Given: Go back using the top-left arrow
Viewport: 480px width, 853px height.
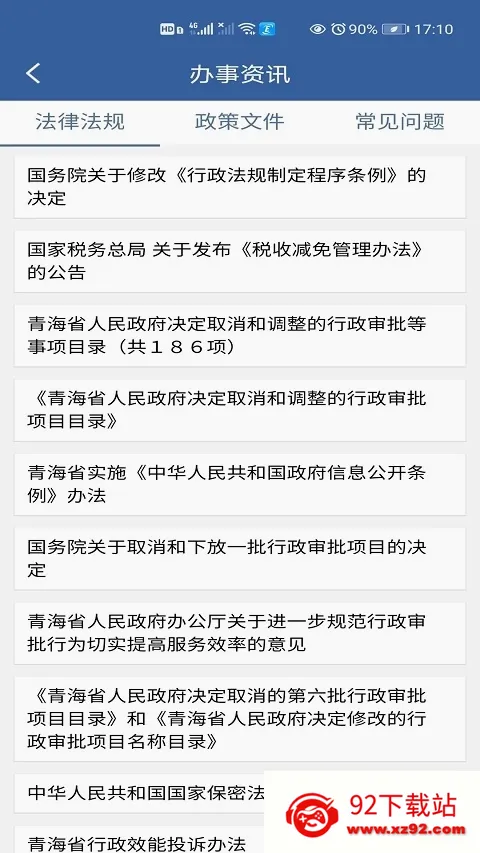Looking at the screenshot, I should (x=33, y=73).
